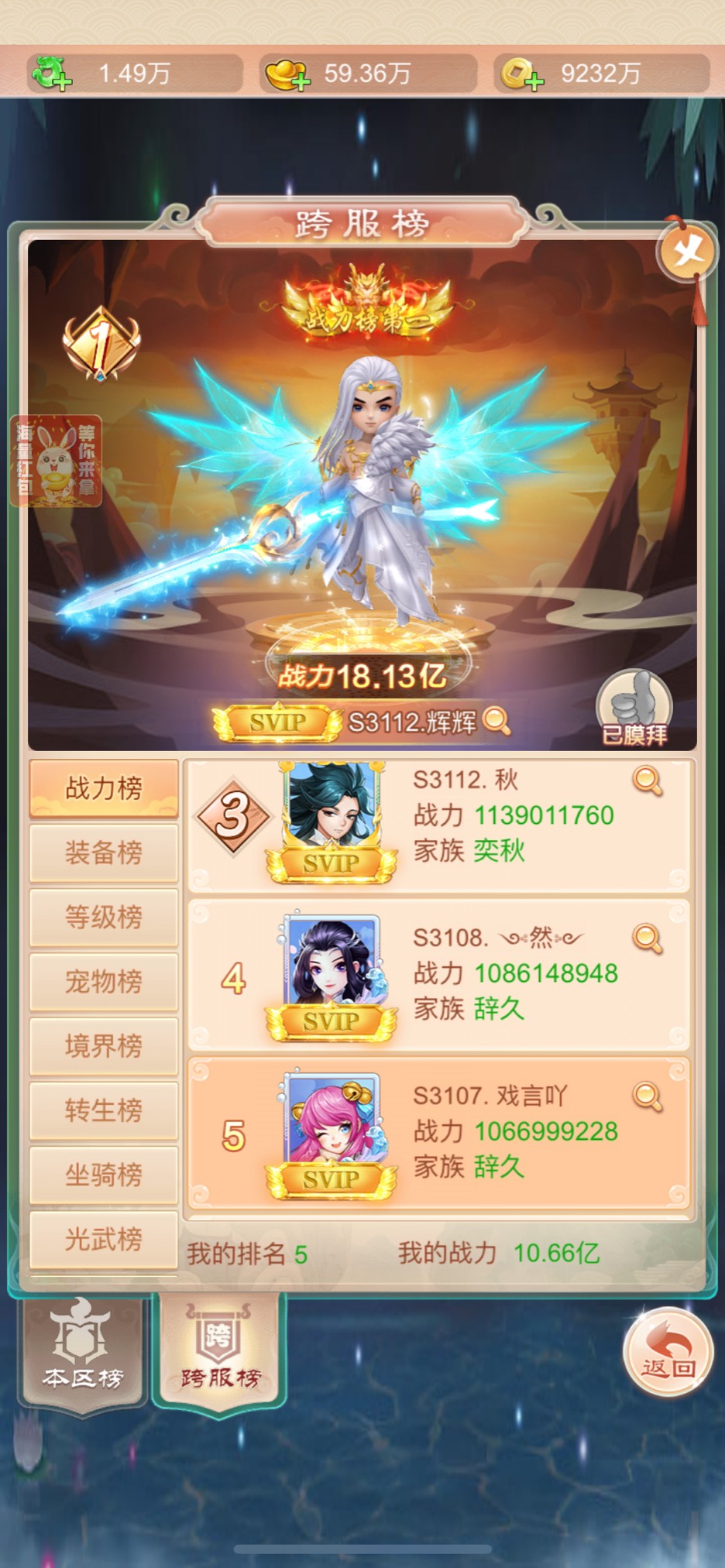Show the 转生榜 ranking
This screenshot has width=725, height=1568.
[104, 1110]
